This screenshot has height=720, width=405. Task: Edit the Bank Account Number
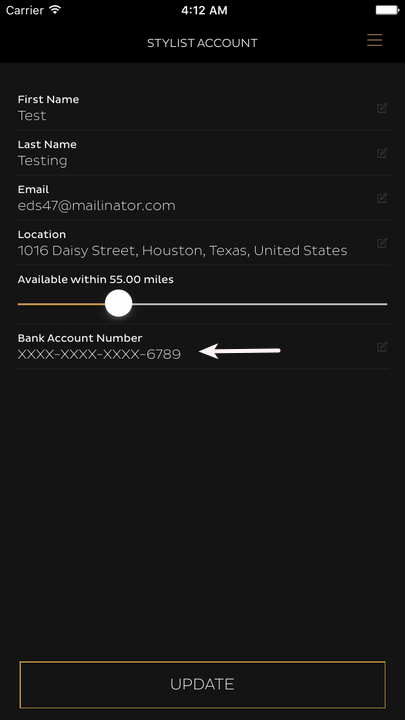coord(382,347)
